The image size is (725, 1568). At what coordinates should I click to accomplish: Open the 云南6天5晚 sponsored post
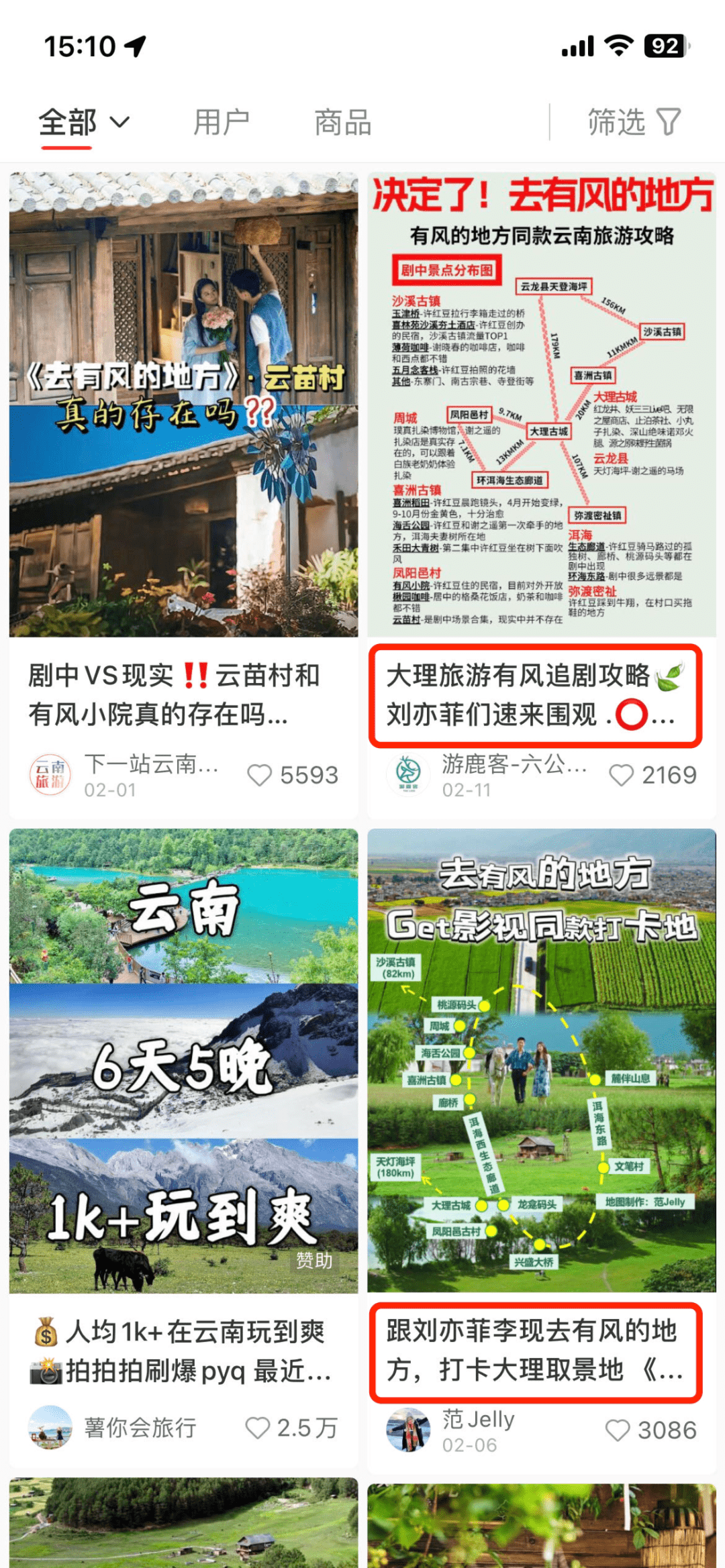[183, 1060]
